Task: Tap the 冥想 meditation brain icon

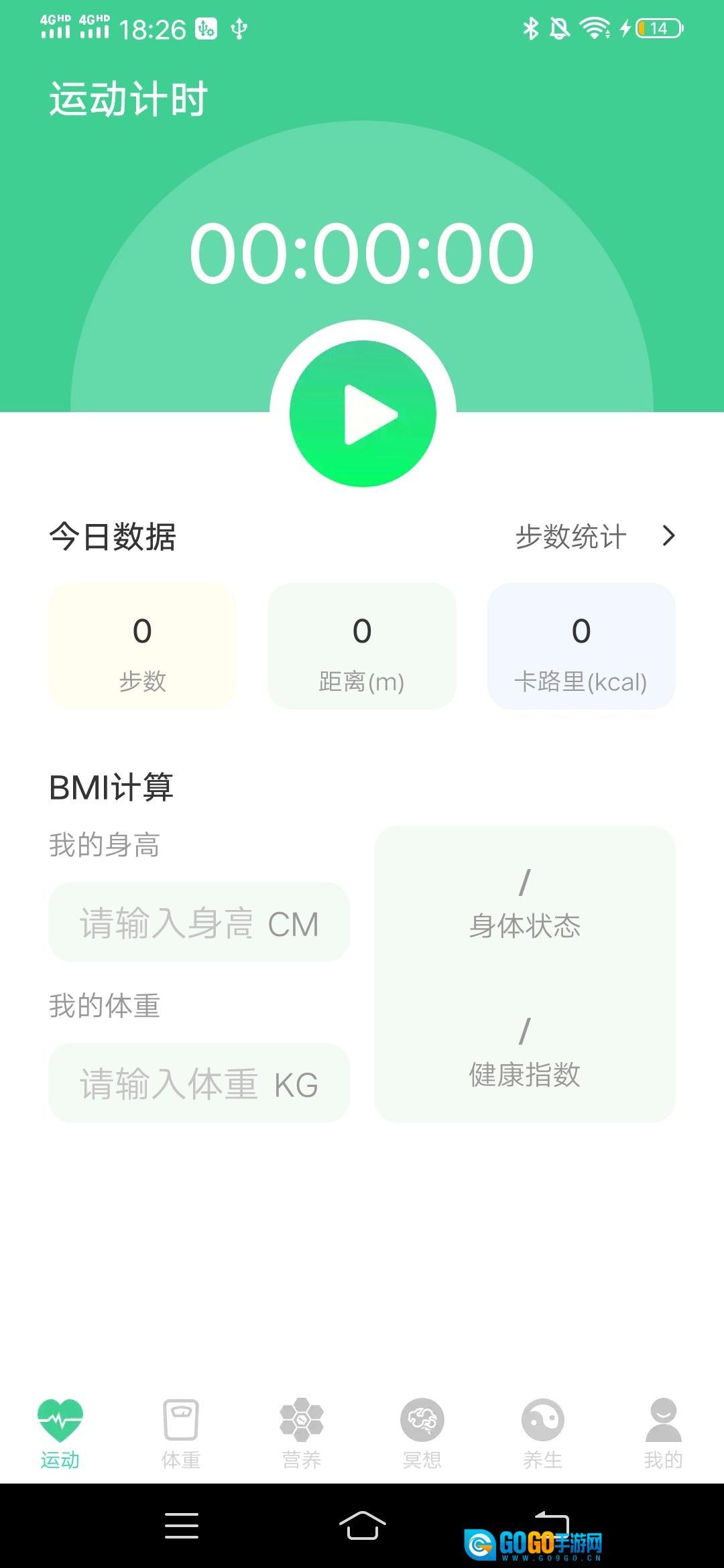Action: coord(421,1420)
